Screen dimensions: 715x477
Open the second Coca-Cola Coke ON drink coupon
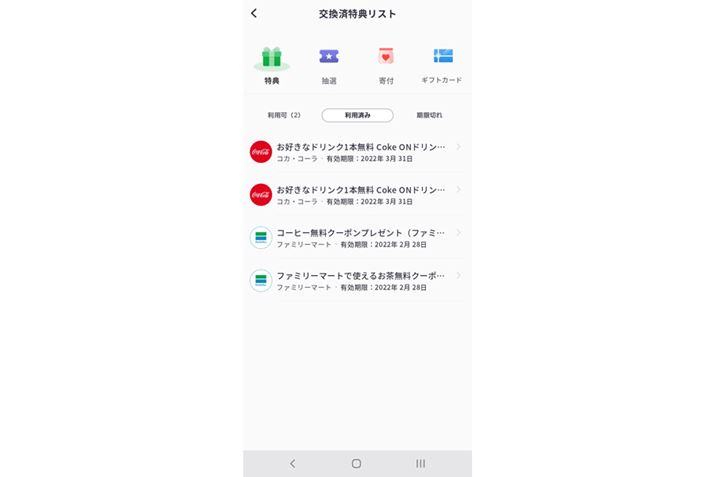pyautogui.click(x=357, y=194)
